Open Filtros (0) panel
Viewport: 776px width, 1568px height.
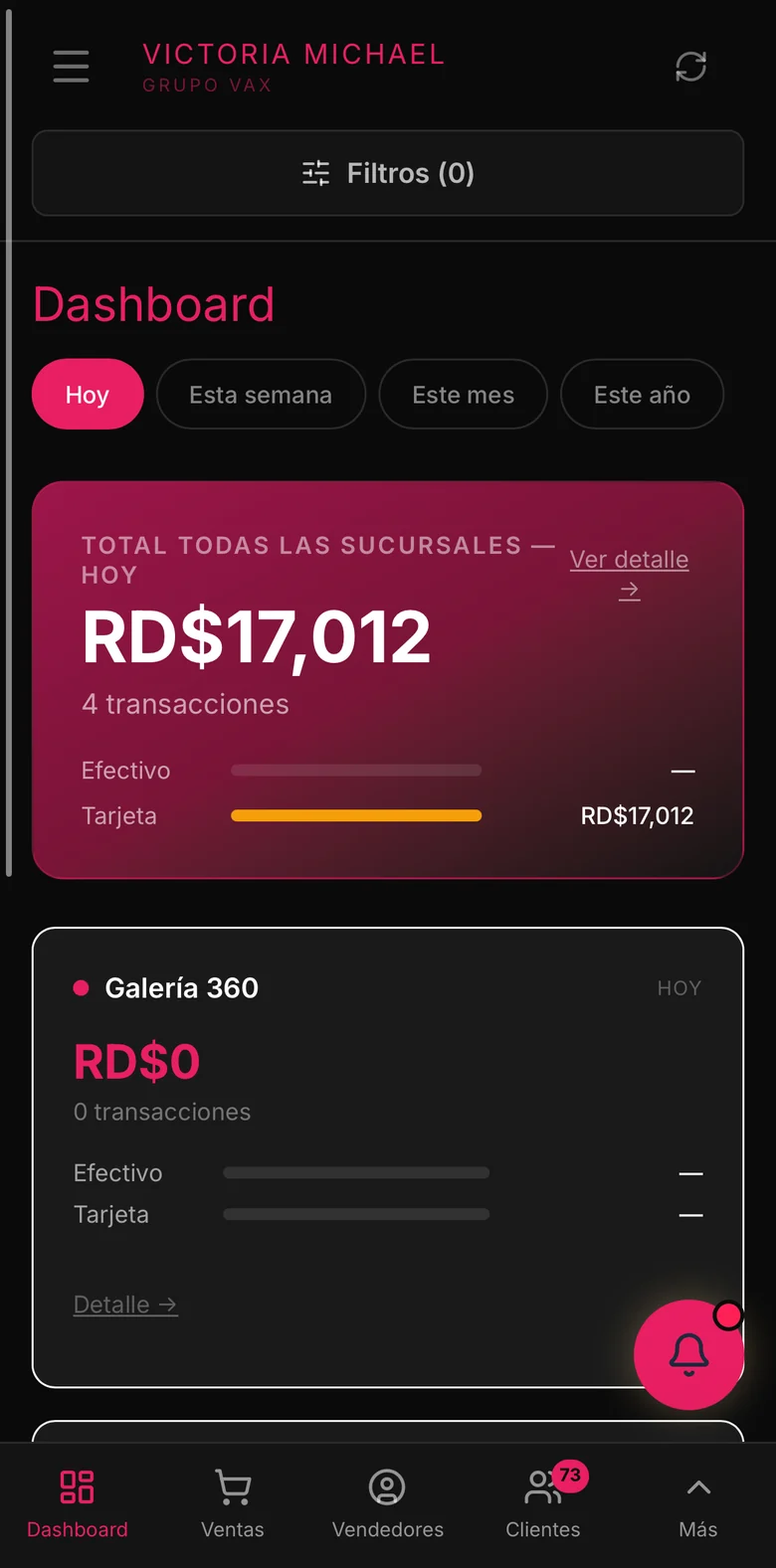pyautogui.click(x=388, y=173)
